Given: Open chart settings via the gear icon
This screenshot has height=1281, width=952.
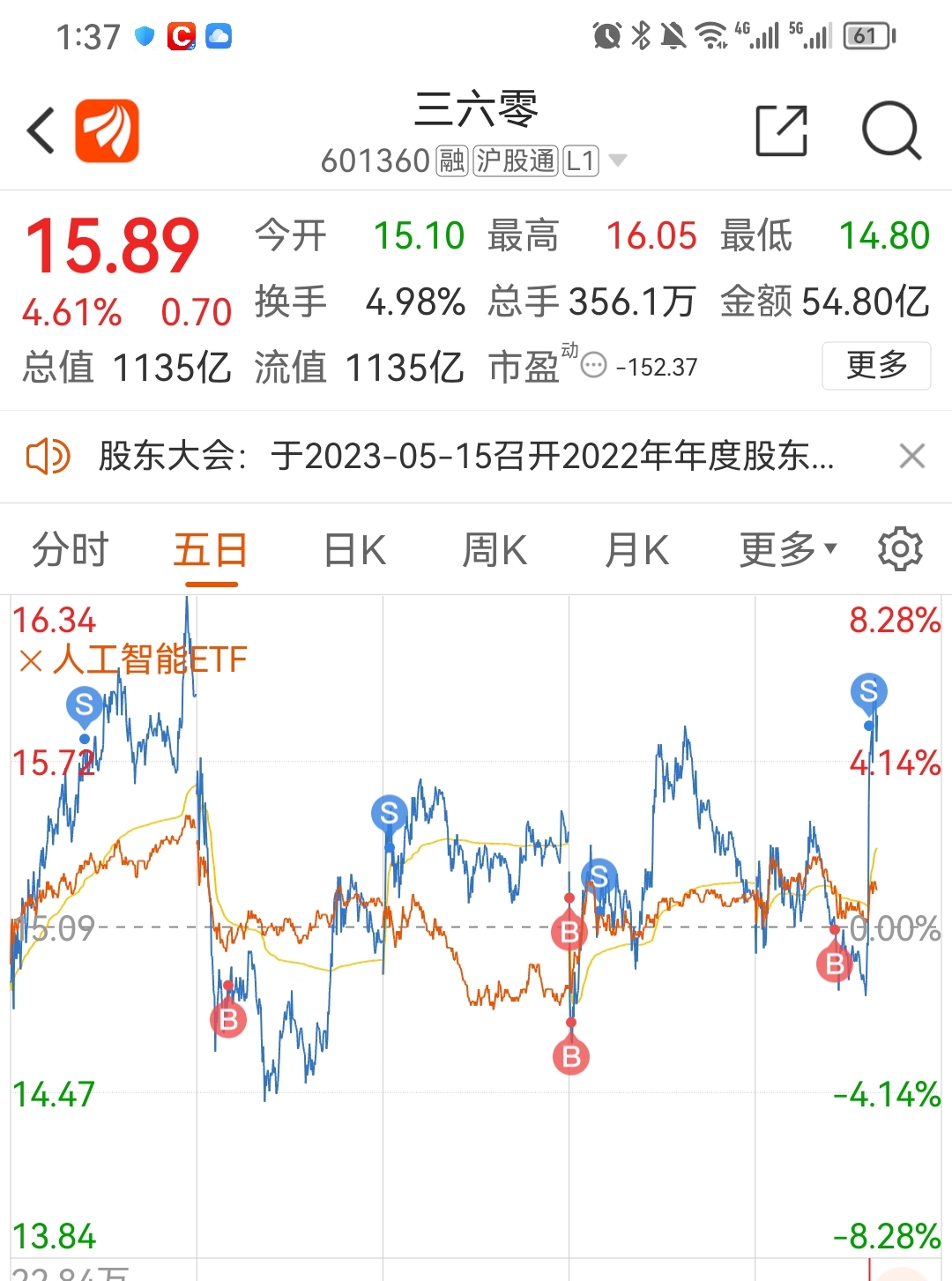Looking at the screenshot, I should (x=900, y=548).
